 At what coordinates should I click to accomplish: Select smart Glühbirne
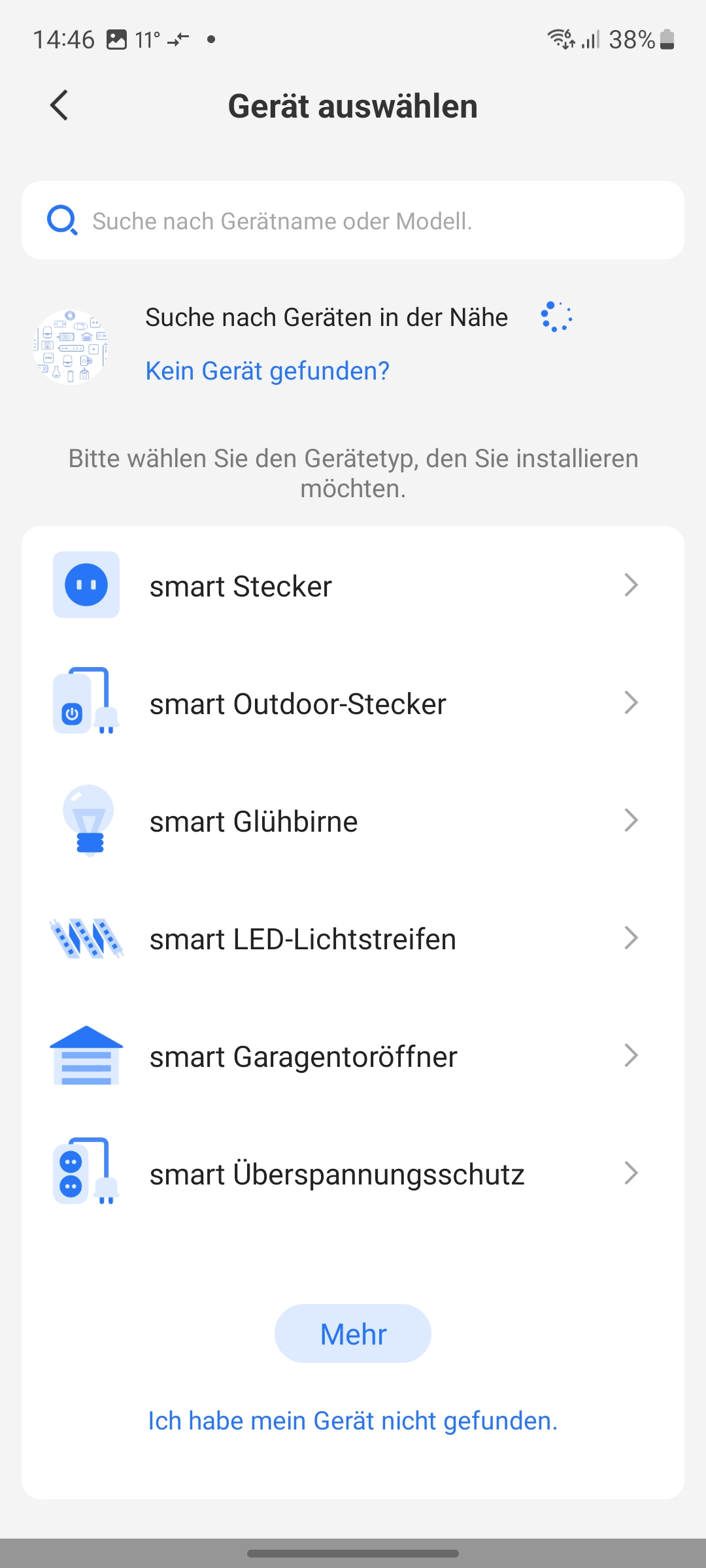click(x=353, y=821)
